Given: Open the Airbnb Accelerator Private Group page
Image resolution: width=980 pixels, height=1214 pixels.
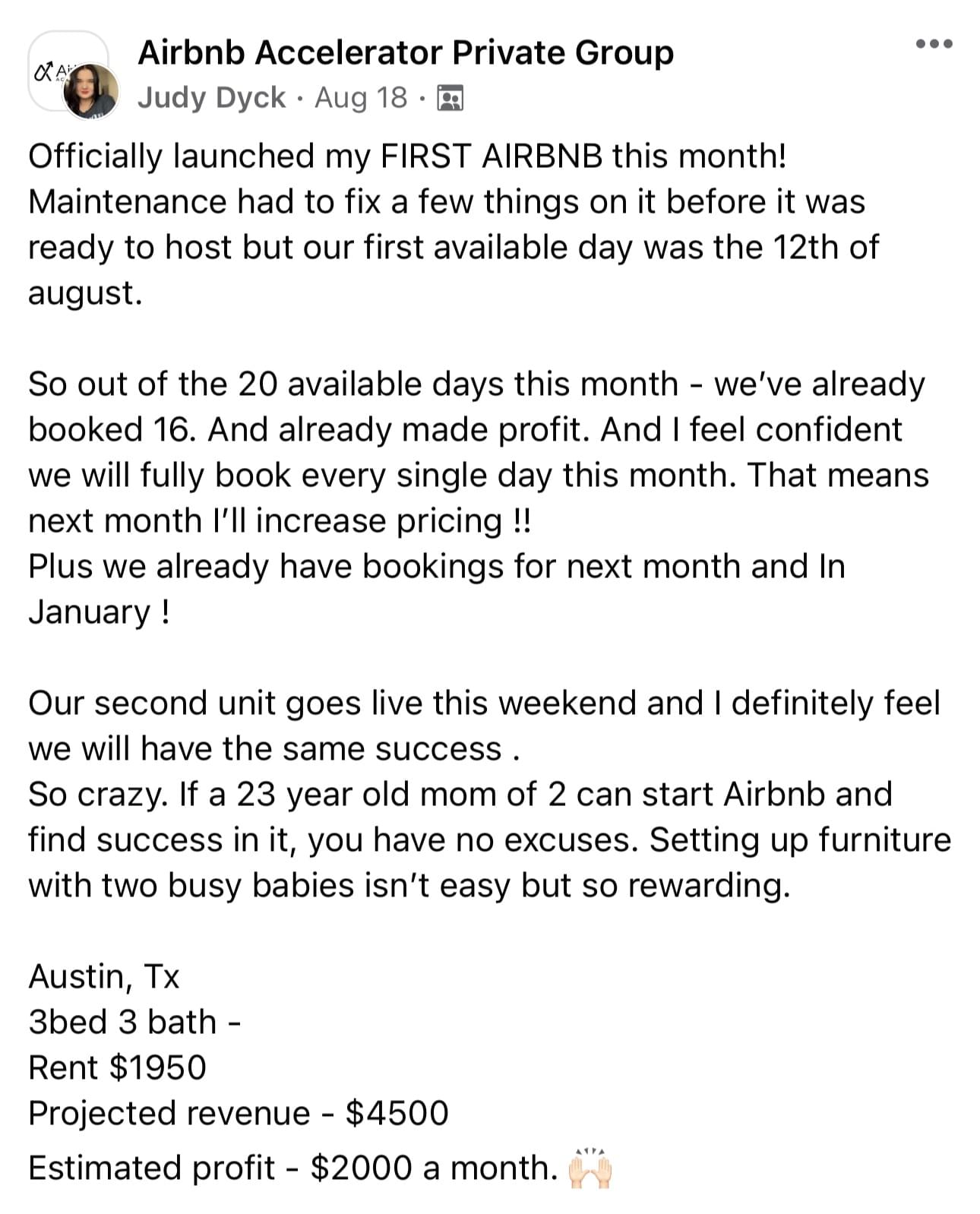Looking at the screenshot, I should click(405, 53).
